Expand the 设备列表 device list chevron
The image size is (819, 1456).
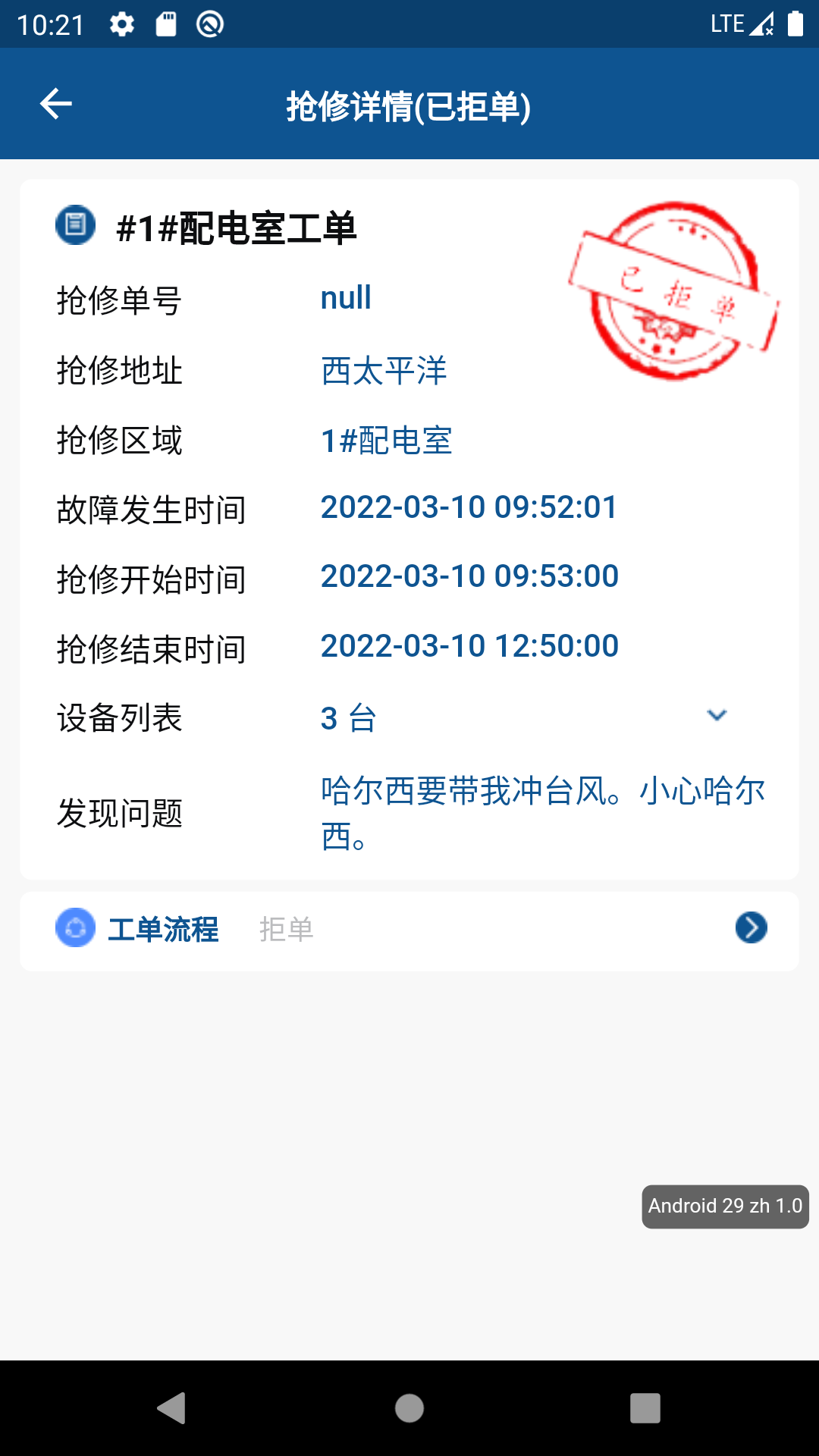click(717, 715)
